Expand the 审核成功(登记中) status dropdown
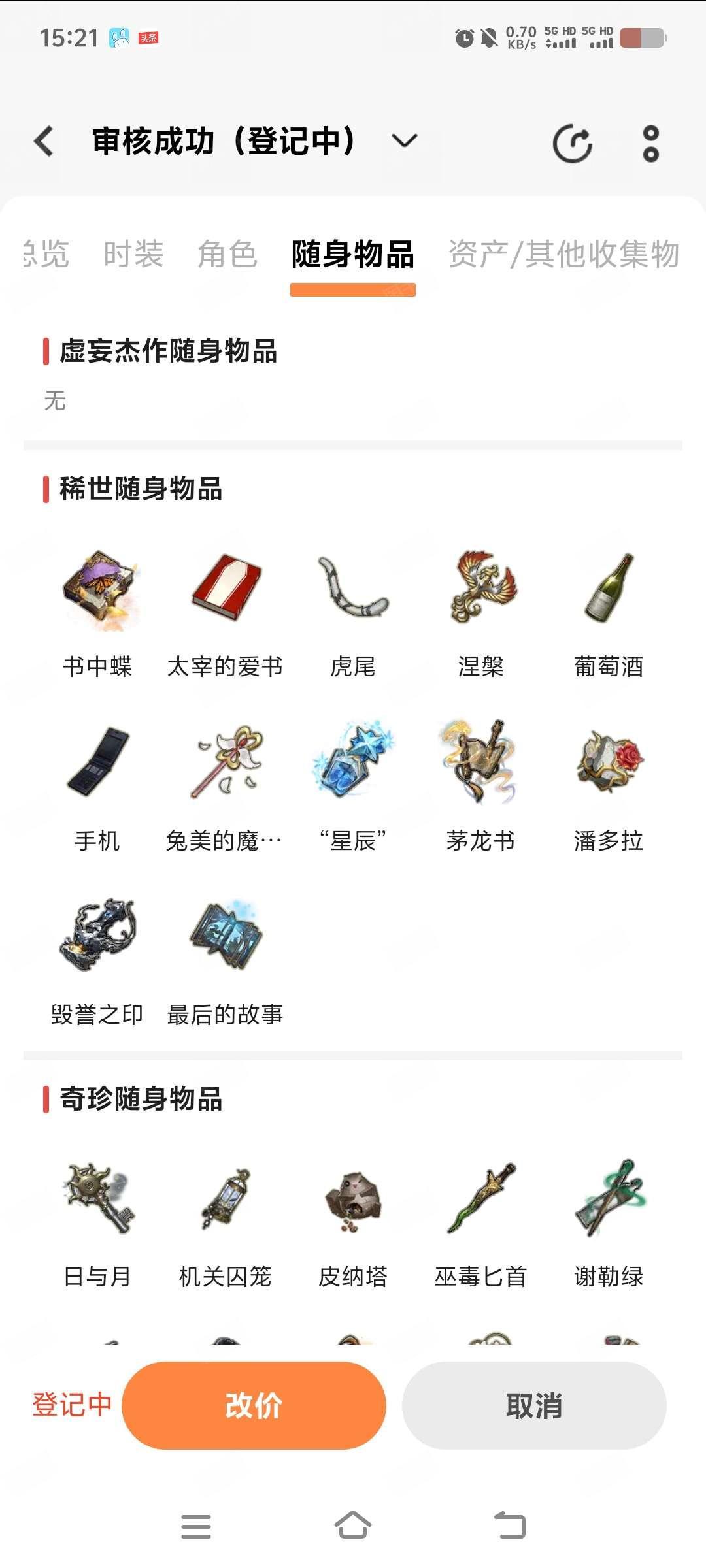Image resolution: width=706 pixels, height=1568 pixels. click(x=404, y=141)
